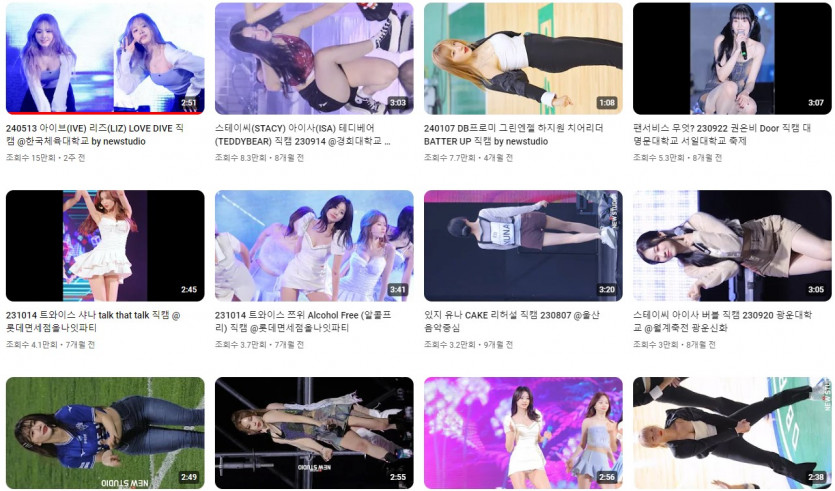835x491 pixels.
Task: Open the 2:56 duration video
Action: [x=523, y=432]
